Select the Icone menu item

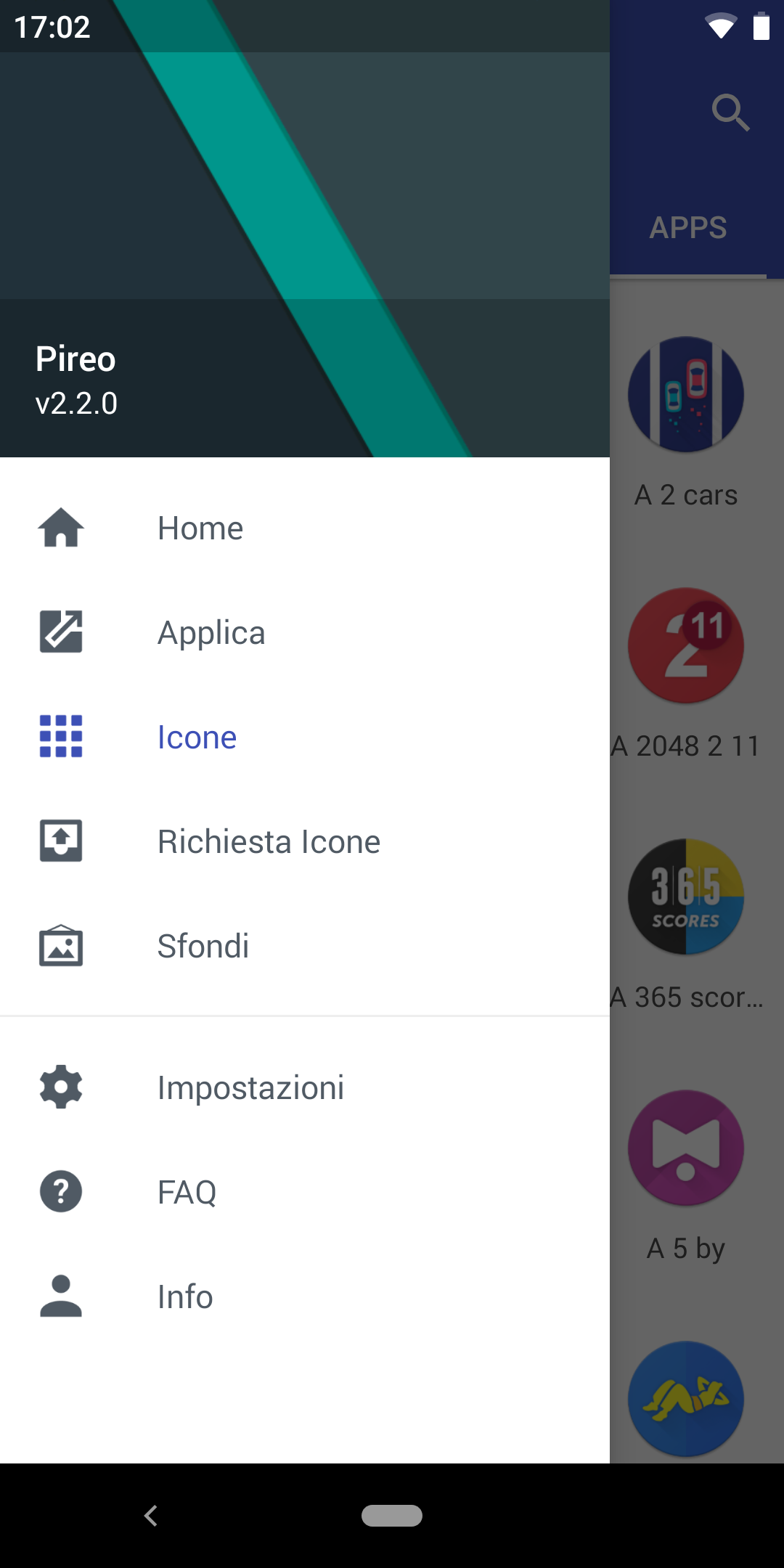197,737
